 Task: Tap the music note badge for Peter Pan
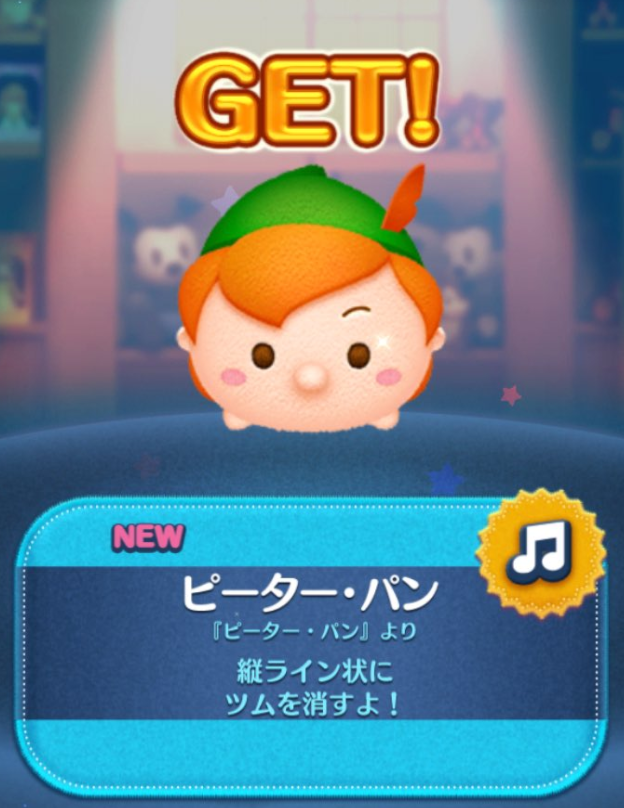click(x=540, y=551)
